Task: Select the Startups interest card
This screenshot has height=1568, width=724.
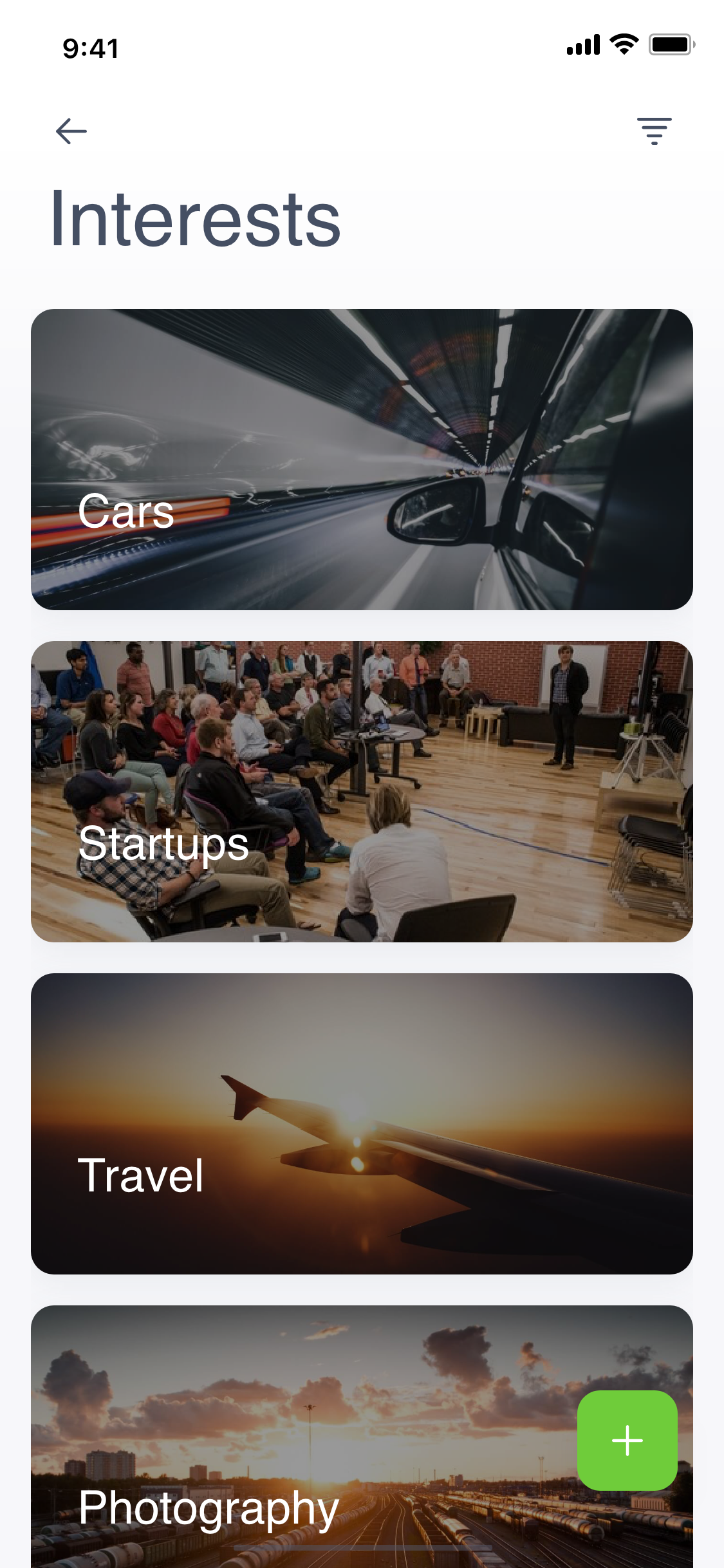Action: point(362,792)
